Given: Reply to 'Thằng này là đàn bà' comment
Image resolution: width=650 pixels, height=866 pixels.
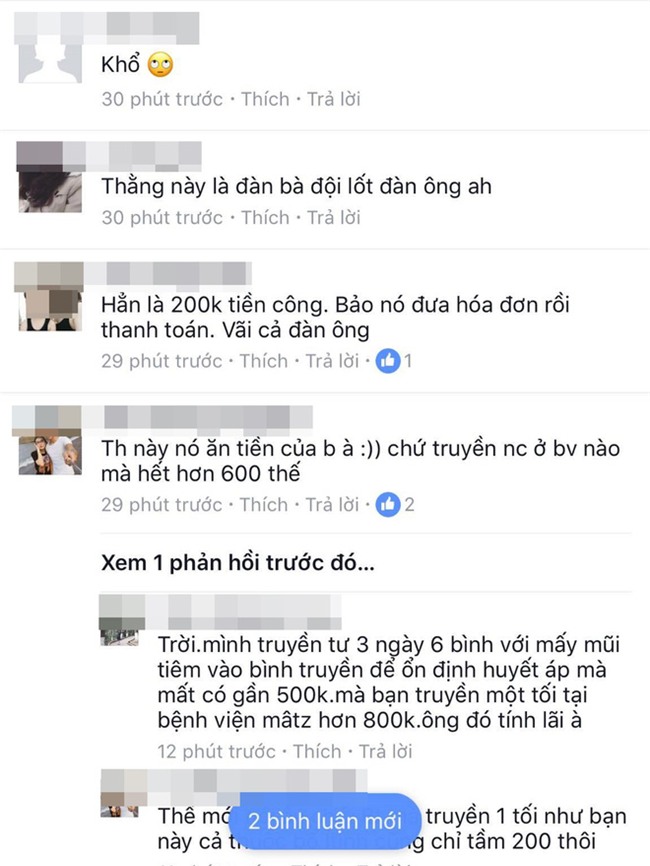Looking at the screenshot, I should pos(333,217).
